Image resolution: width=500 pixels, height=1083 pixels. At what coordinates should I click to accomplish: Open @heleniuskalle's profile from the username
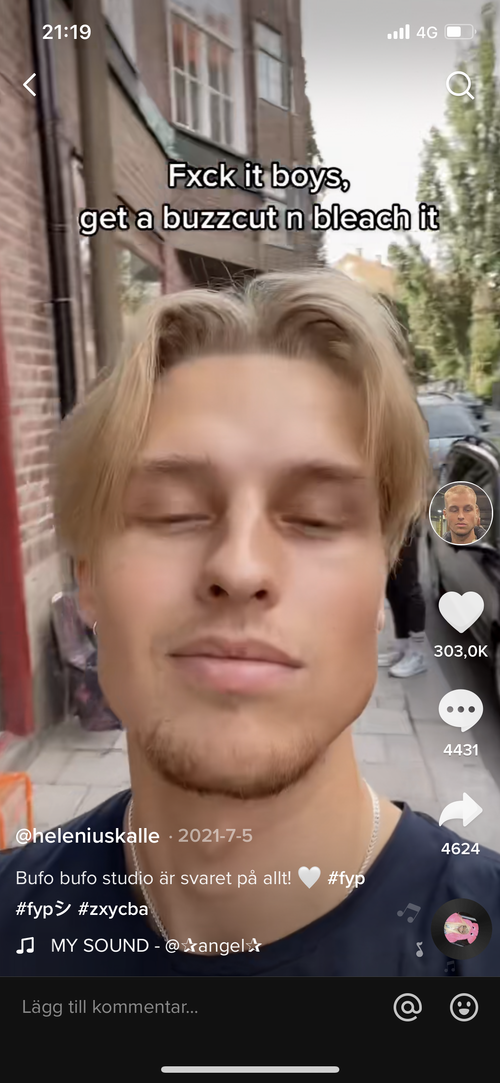[x=87, y=836]
